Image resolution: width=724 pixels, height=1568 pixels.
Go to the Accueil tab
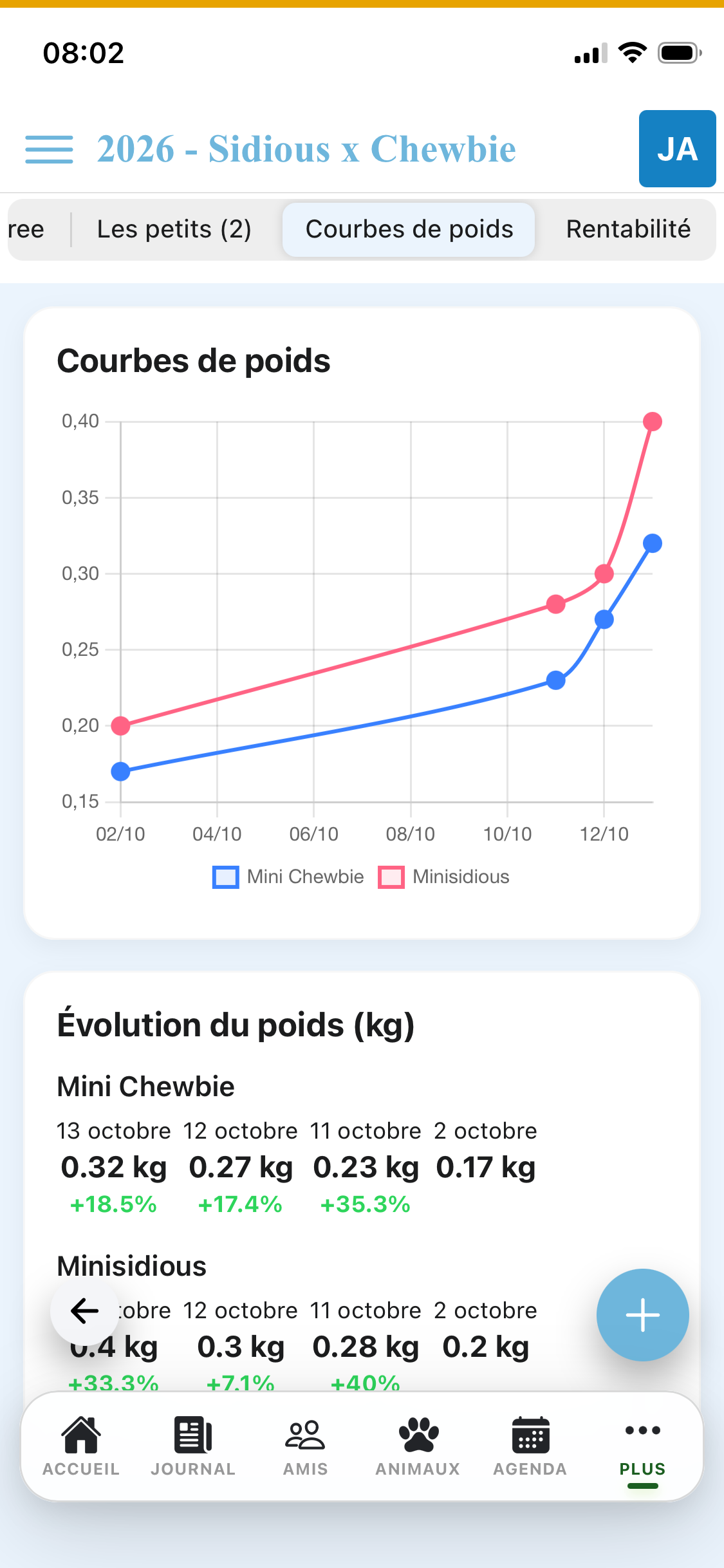(x=81, y=1446)
